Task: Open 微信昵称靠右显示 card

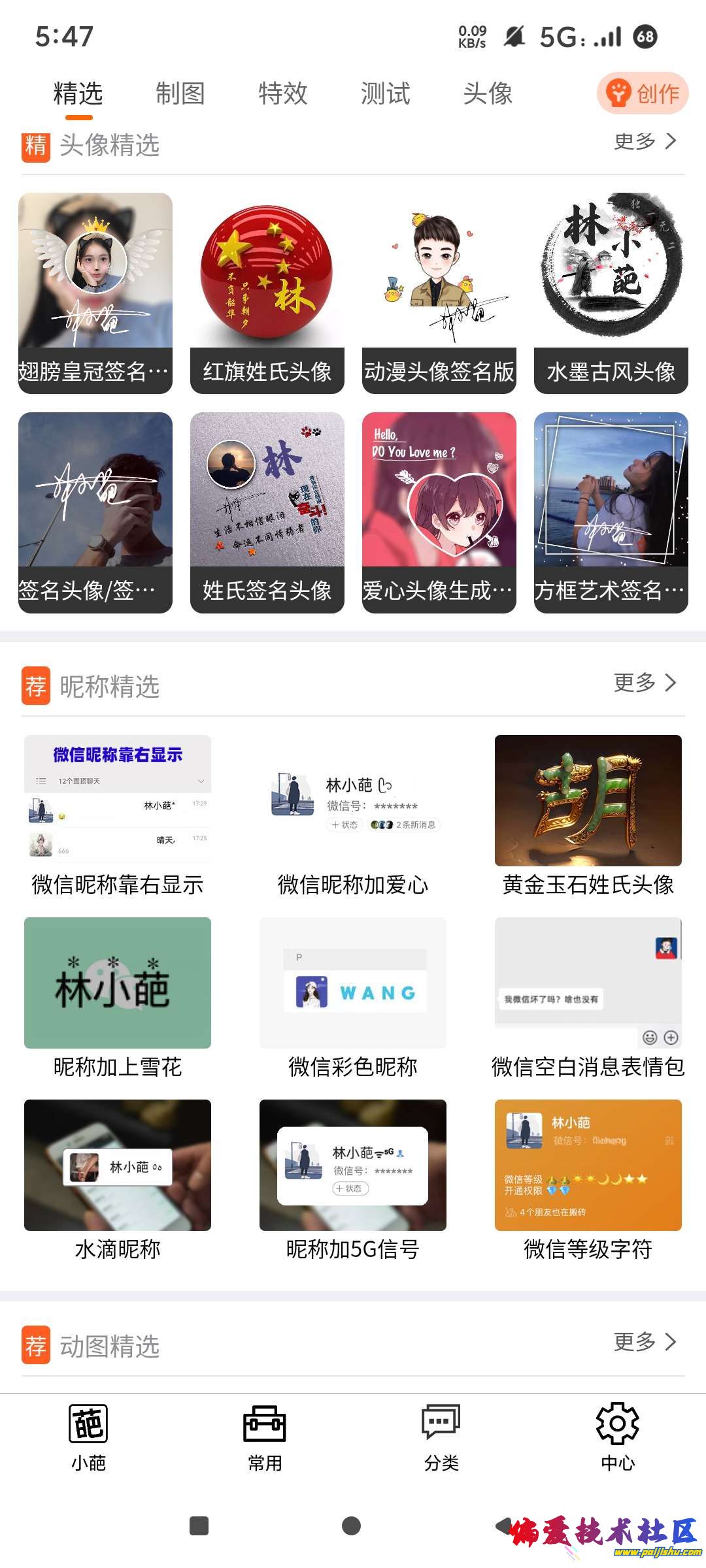Action: point(118,814)
